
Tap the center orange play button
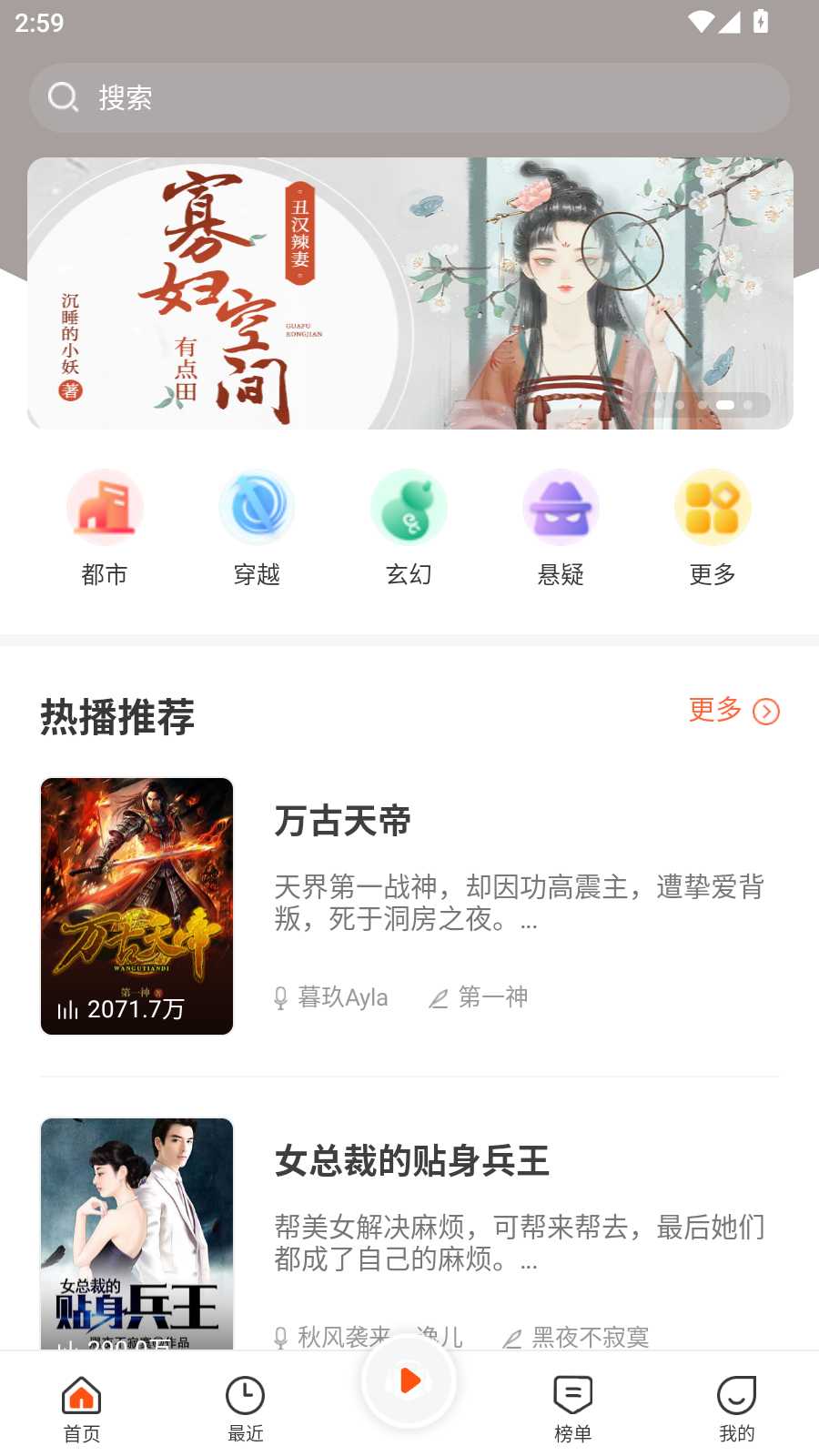pos(409,1381)
